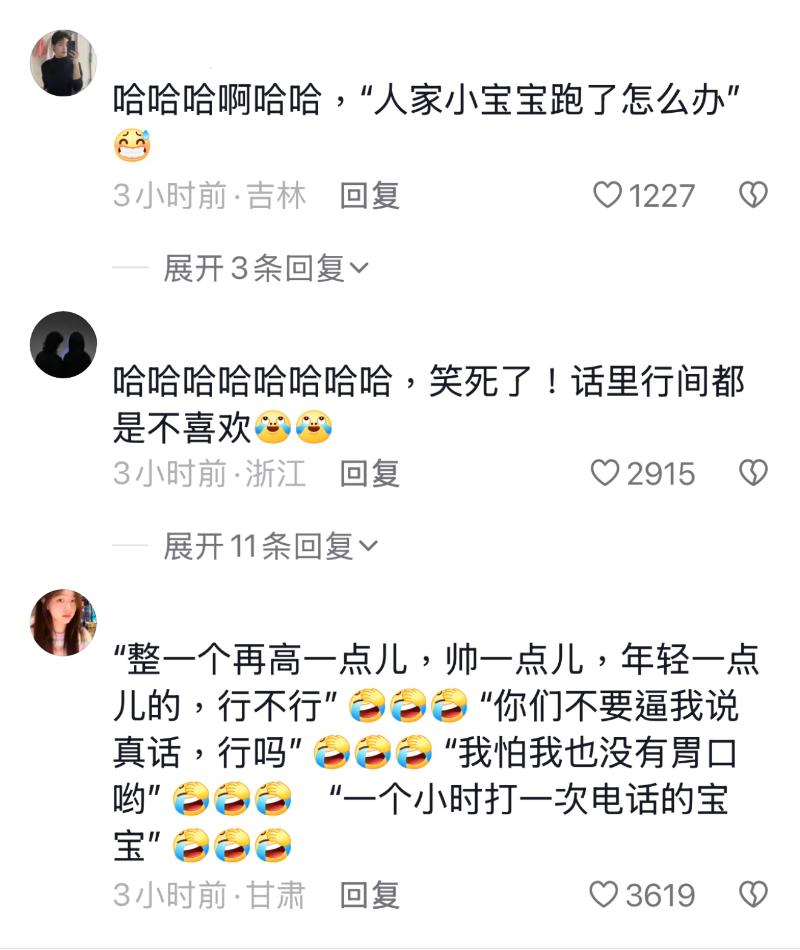The image size is (800, 950).
Task: Expand 展开11条回复
Action: (x=270, y=546)
